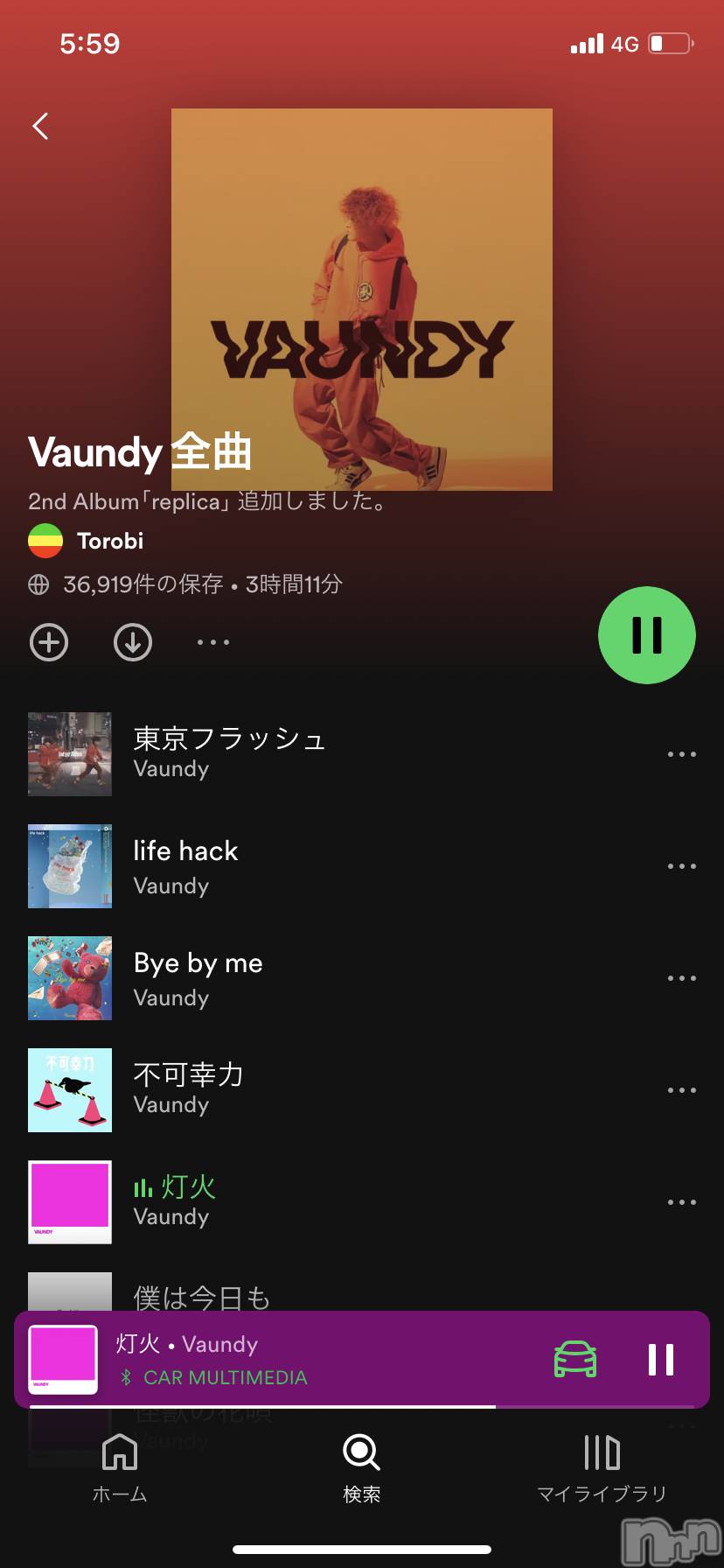
Task: Switch to the マイライブラリ tab
Action: tap(602, 1467)
